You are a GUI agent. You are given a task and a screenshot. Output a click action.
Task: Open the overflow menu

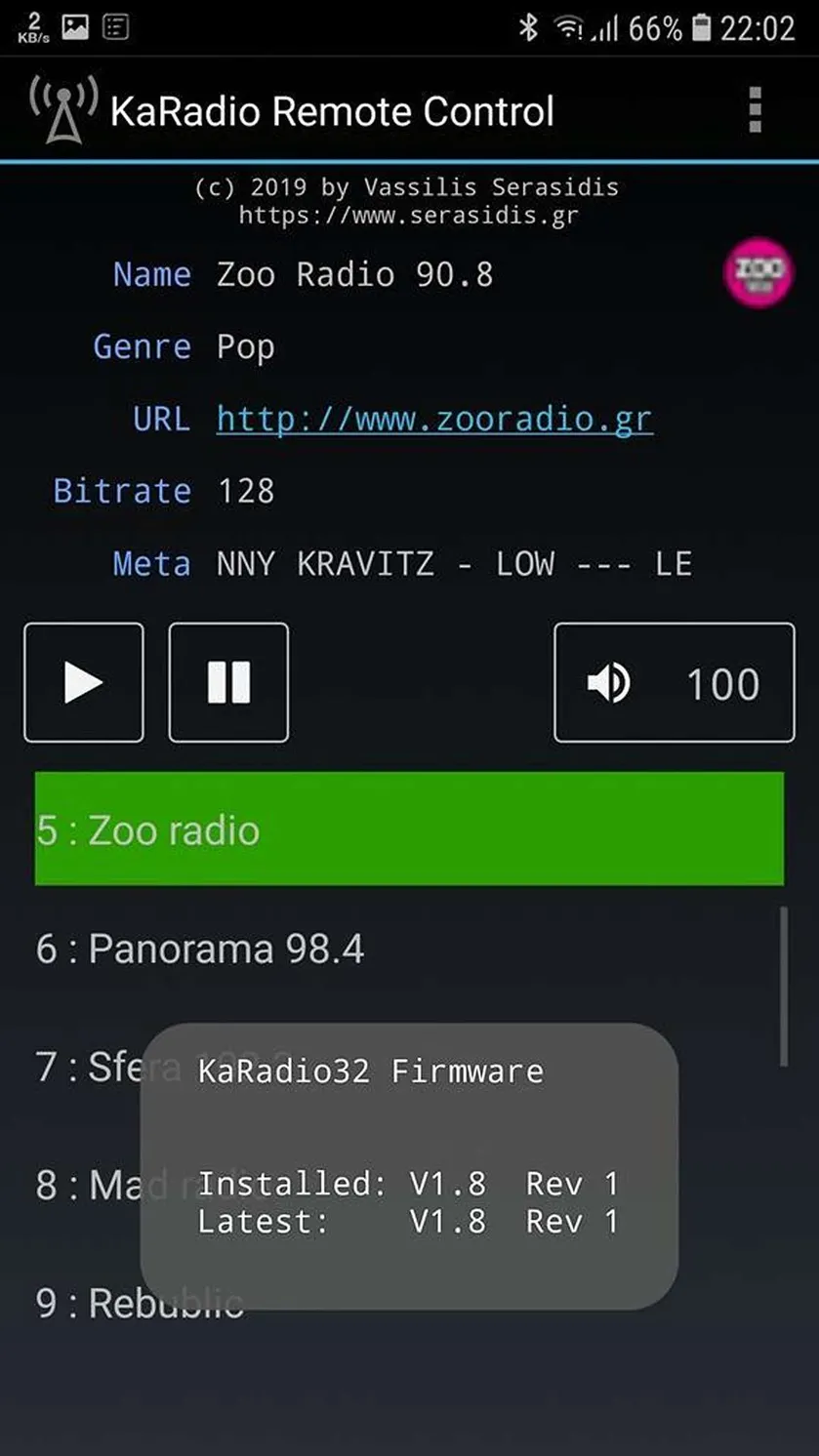(x=754, y=110)
